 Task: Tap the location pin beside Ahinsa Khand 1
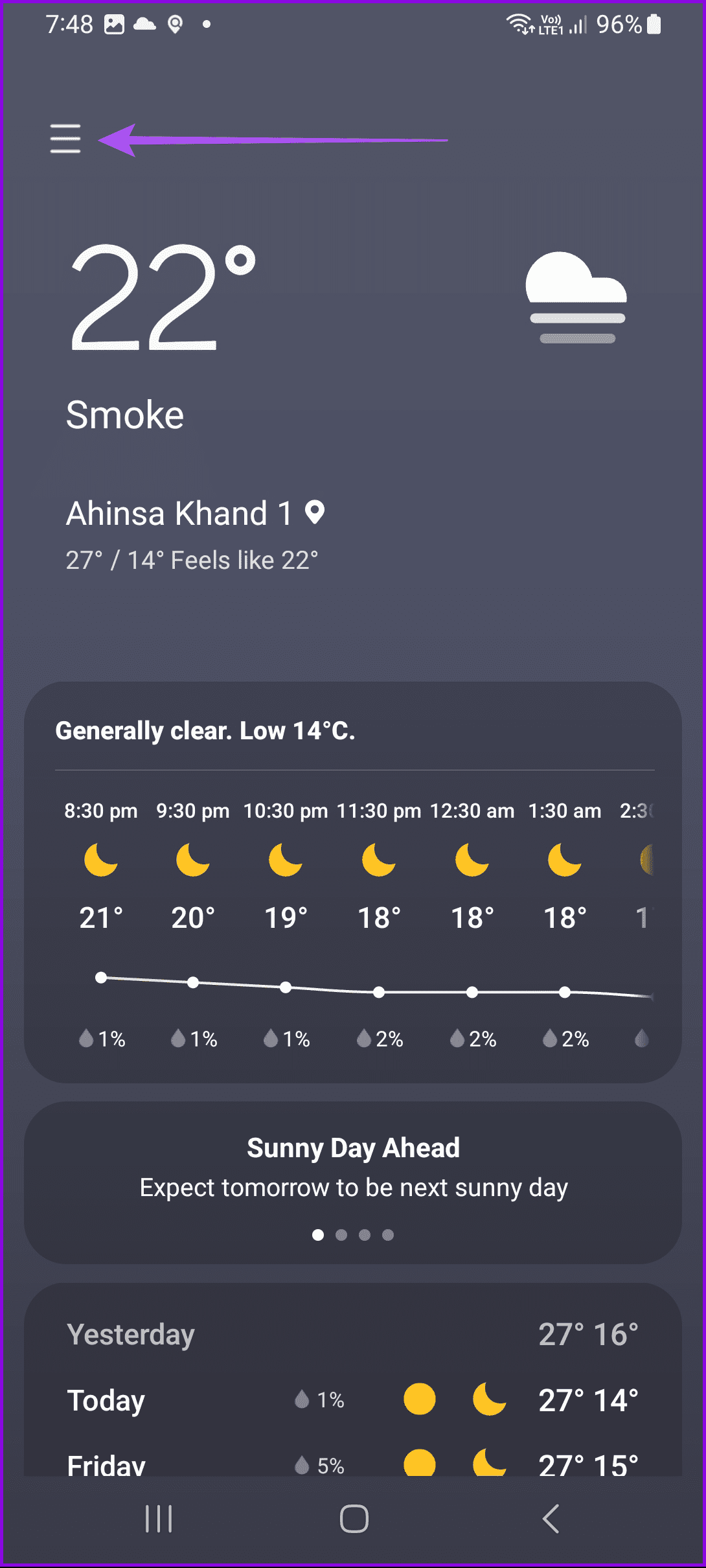coord(313,513)
